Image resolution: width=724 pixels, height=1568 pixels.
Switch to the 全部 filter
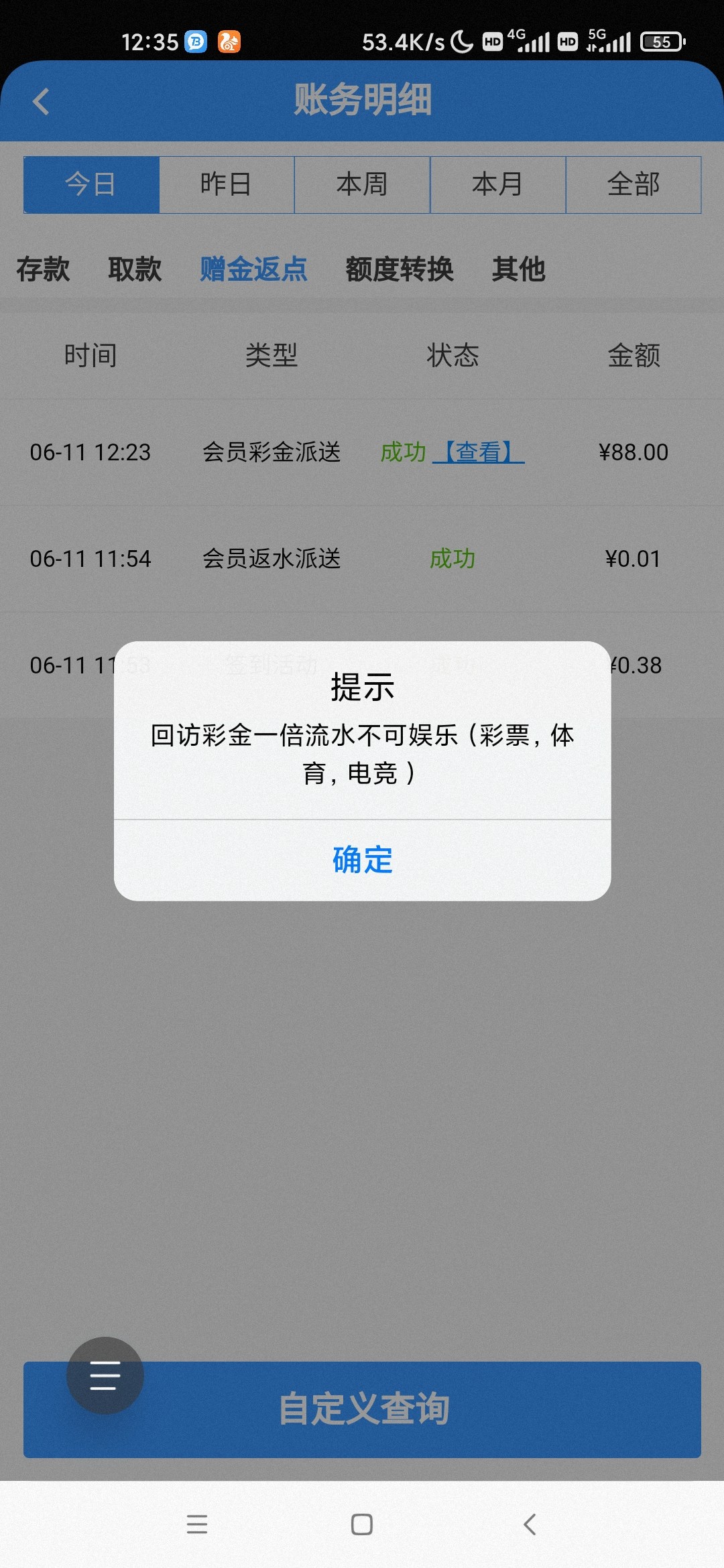(x=633, y=184)
